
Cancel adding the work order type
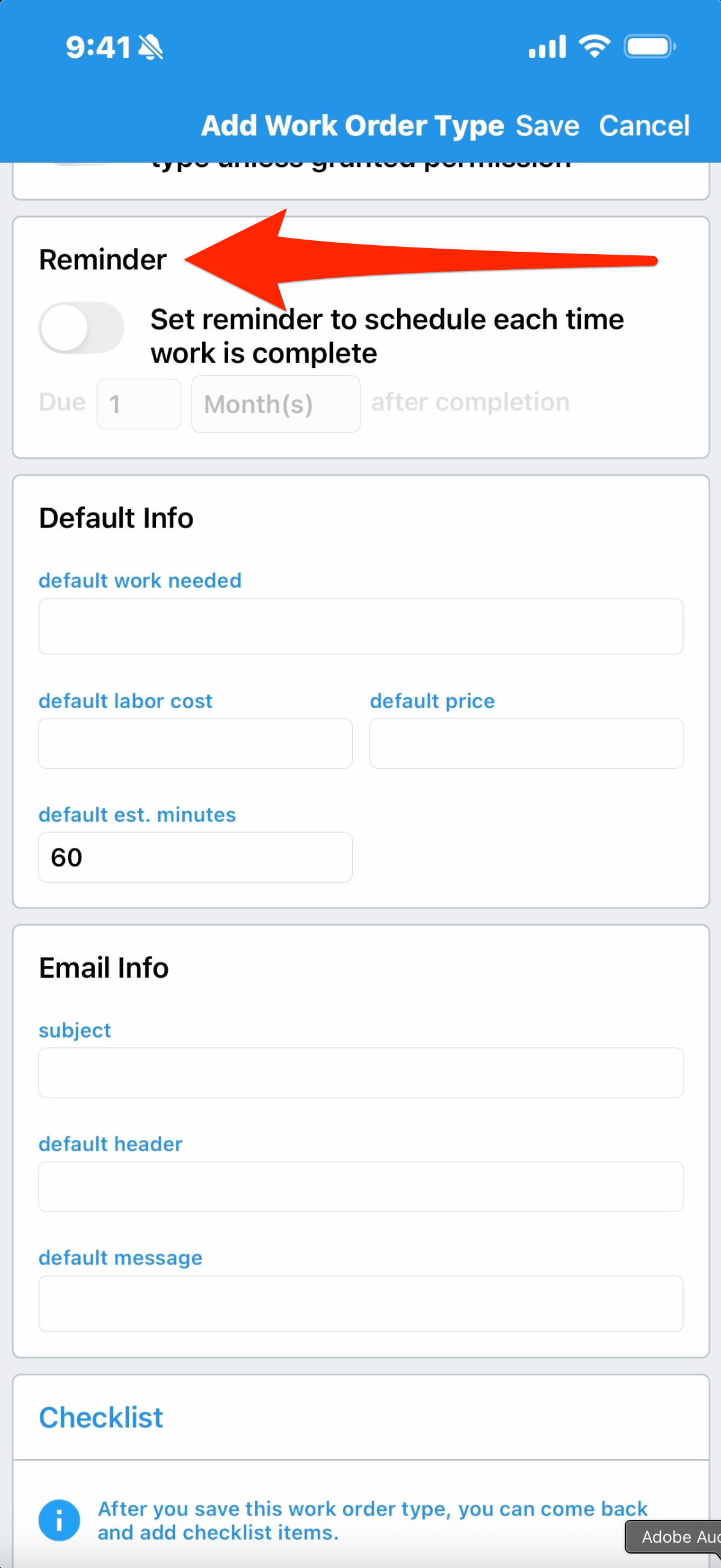pos(644,126)
